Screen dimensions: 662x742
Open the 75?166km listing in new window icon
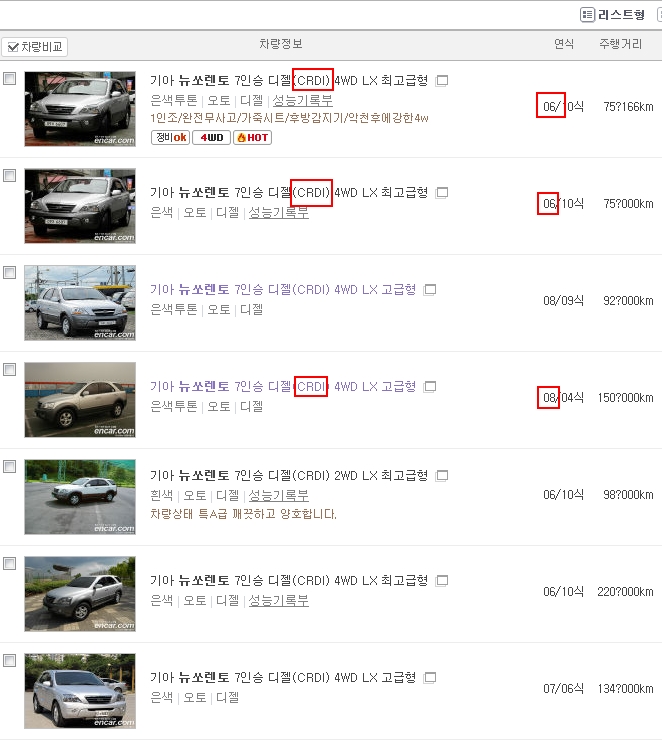click(442, 80)
